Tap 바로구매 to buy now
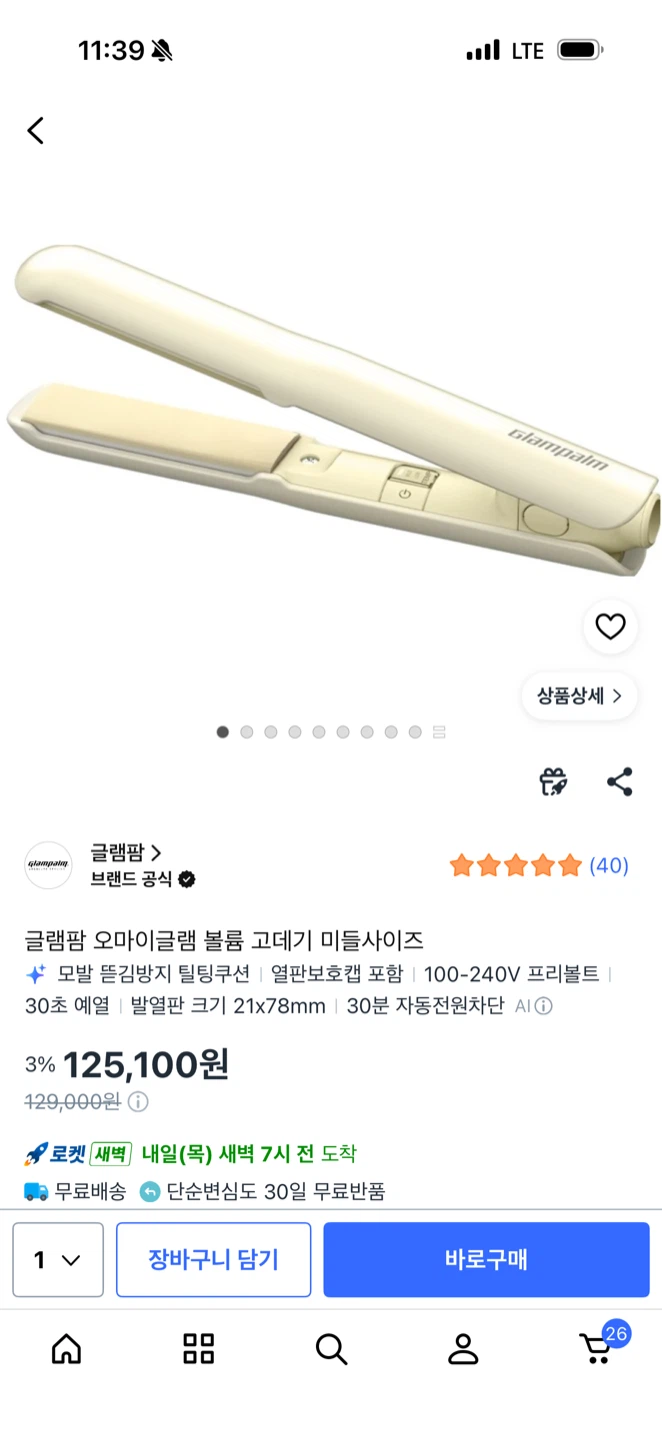The width and height of the screenshot is (662, 1440). pos(486,1260)
